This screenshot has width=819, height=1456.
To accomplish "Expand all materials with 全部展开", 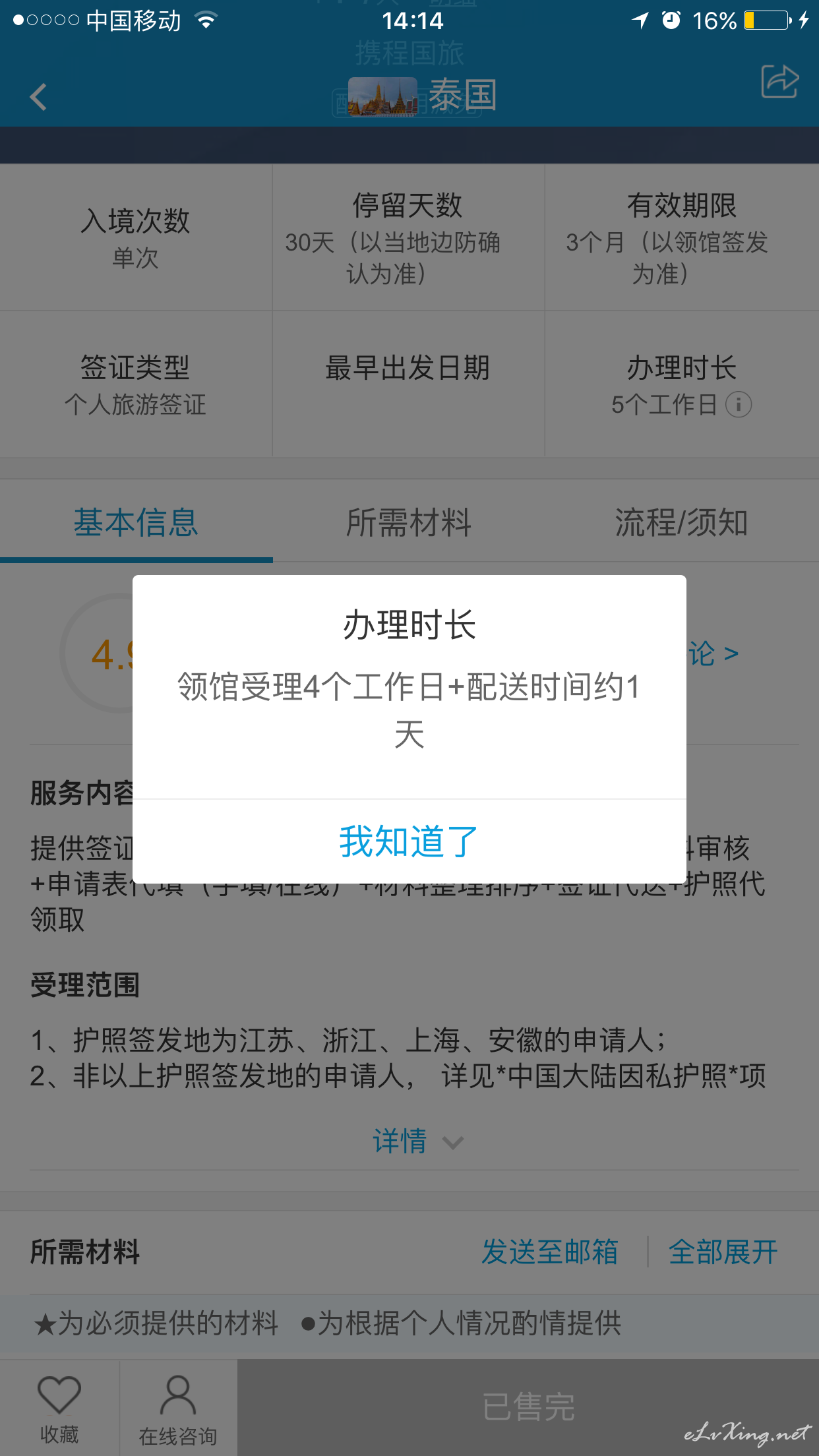I will [723, 1251].
